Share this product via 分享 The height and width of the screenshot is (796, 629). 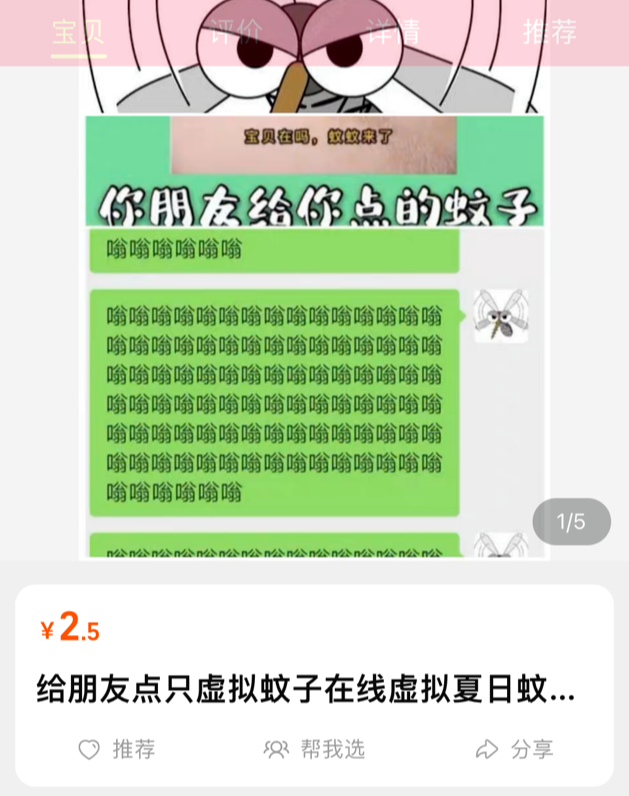coord(514,748)
